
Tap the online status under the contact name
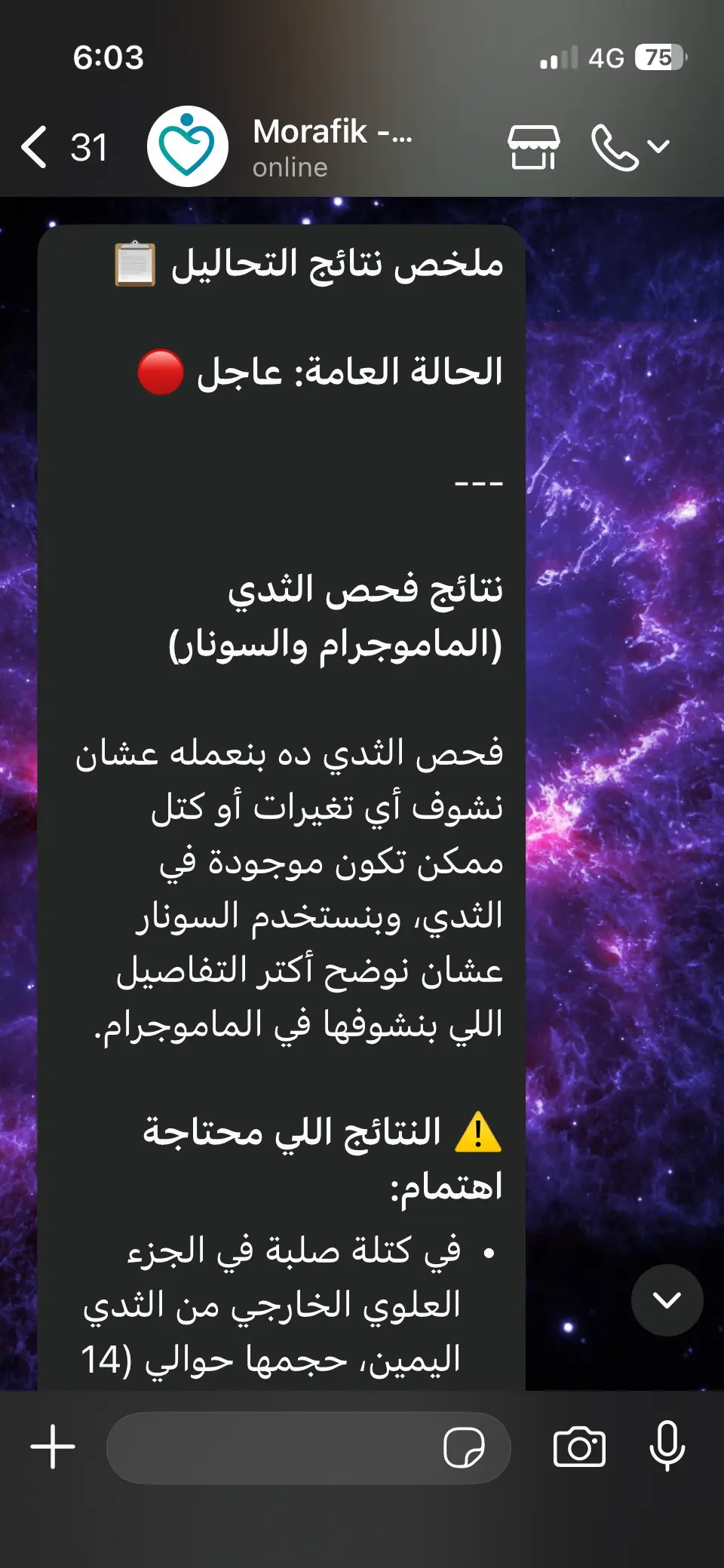pos(289,167)
